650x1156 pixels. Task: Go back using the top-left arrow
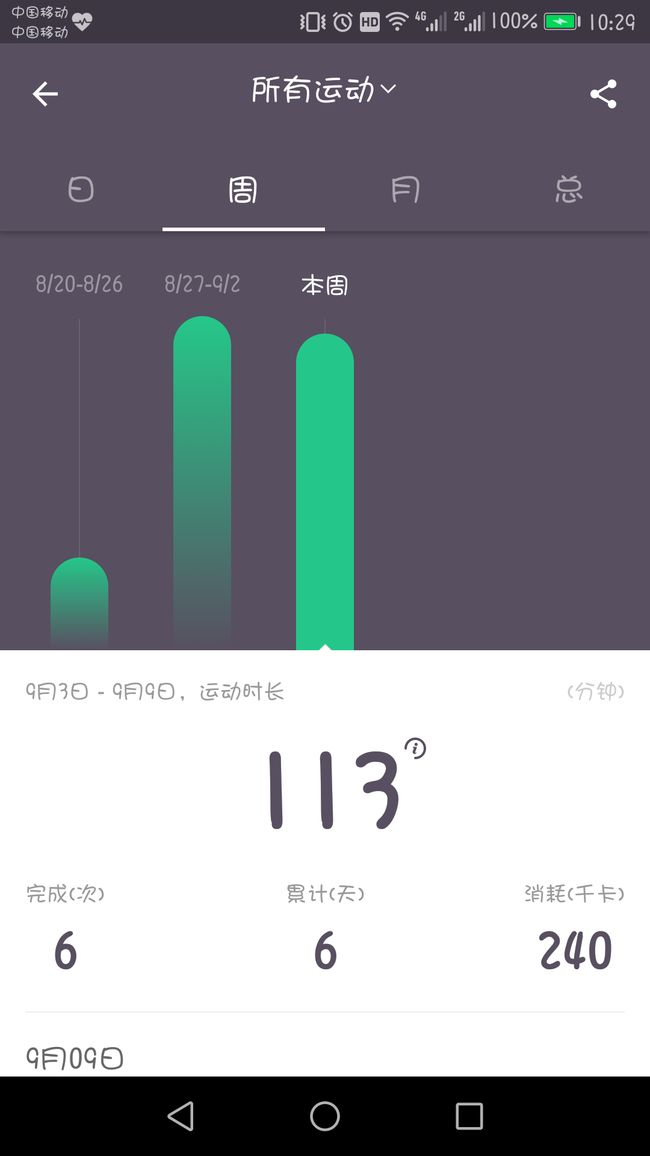[x=45, y=94]
